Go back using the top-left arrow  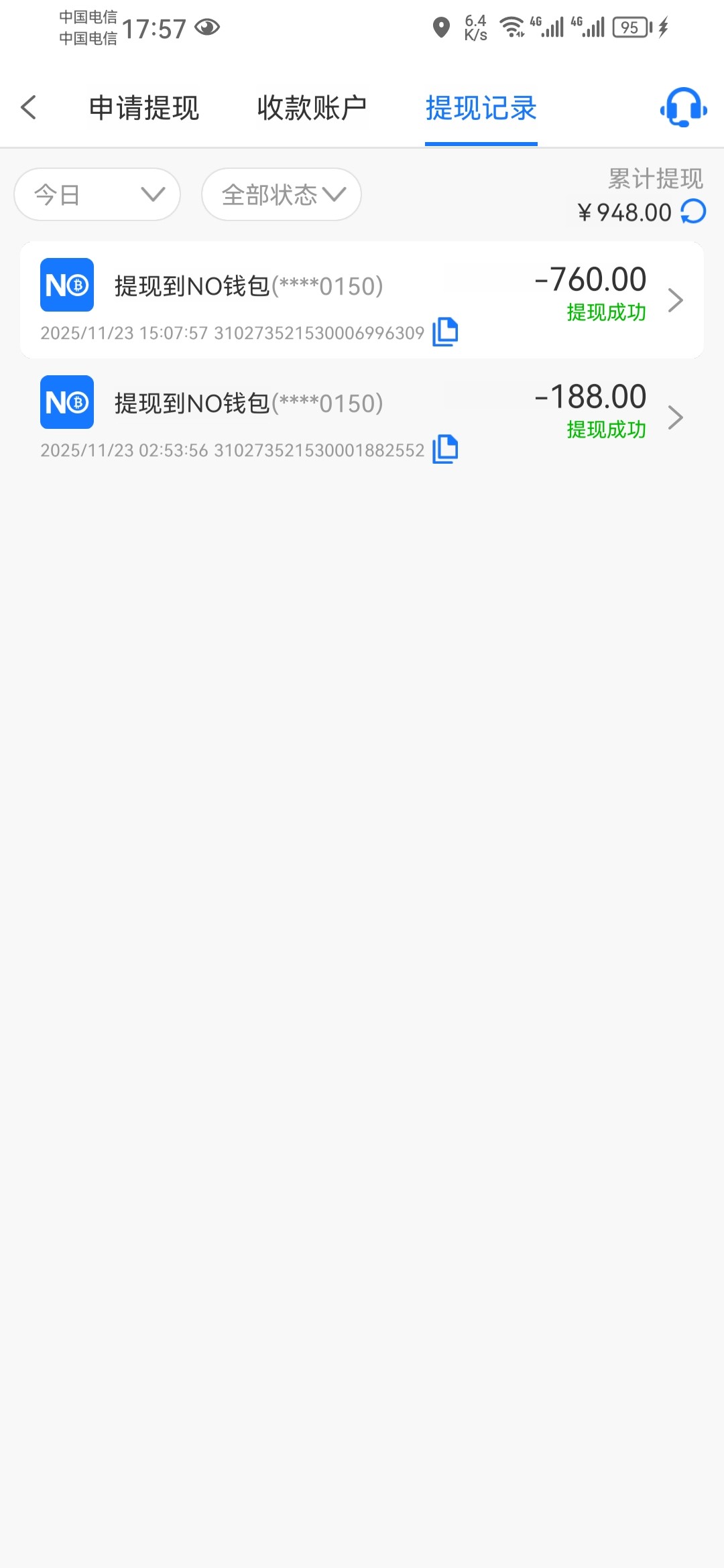[x=29, y=107]
